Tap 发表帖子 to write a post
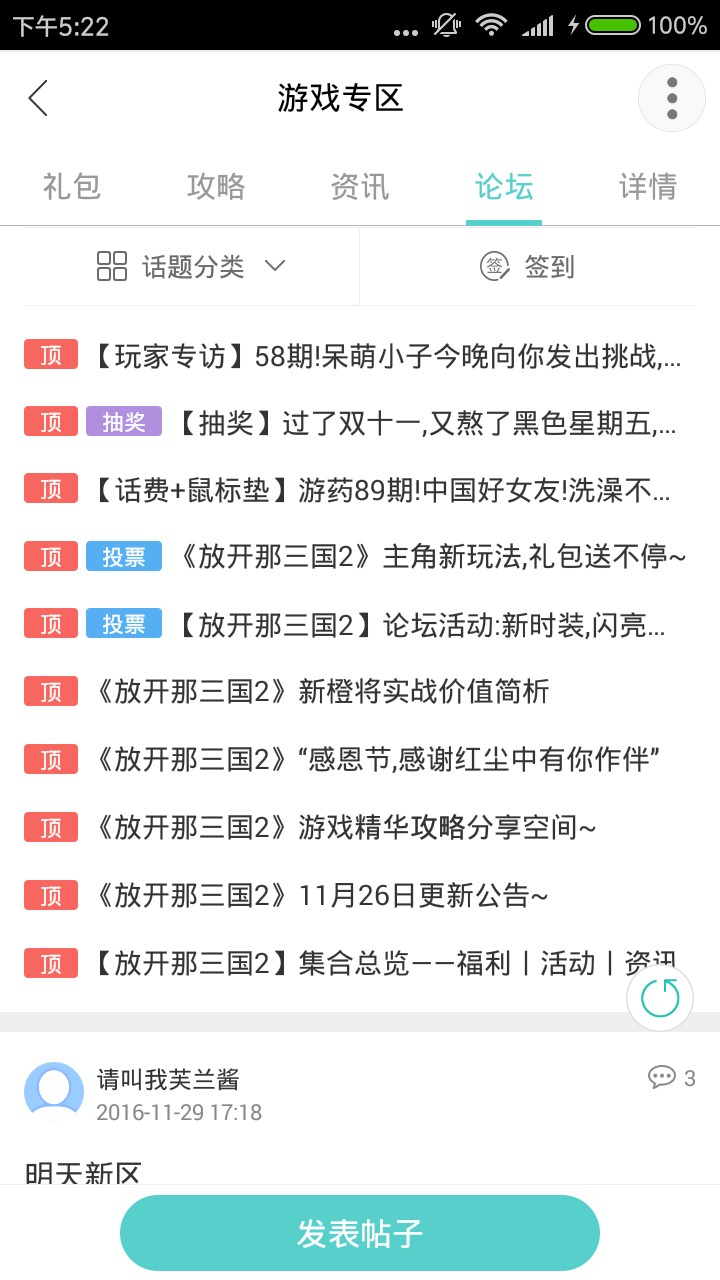Viewport: 720px width, 1280px height. pyautogui.click(x=360, y=1233)
